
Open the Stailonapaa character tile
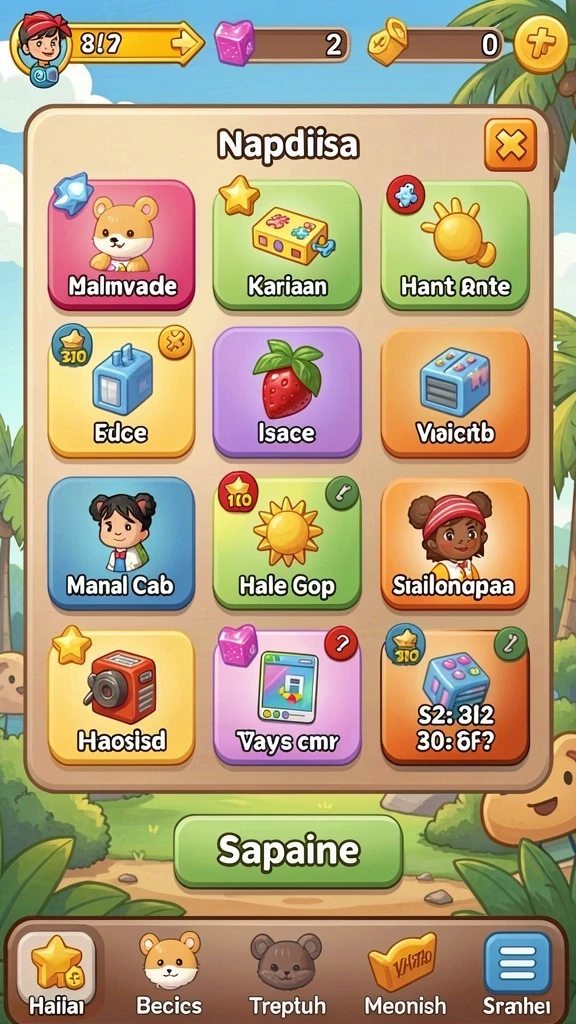point(455,543)
